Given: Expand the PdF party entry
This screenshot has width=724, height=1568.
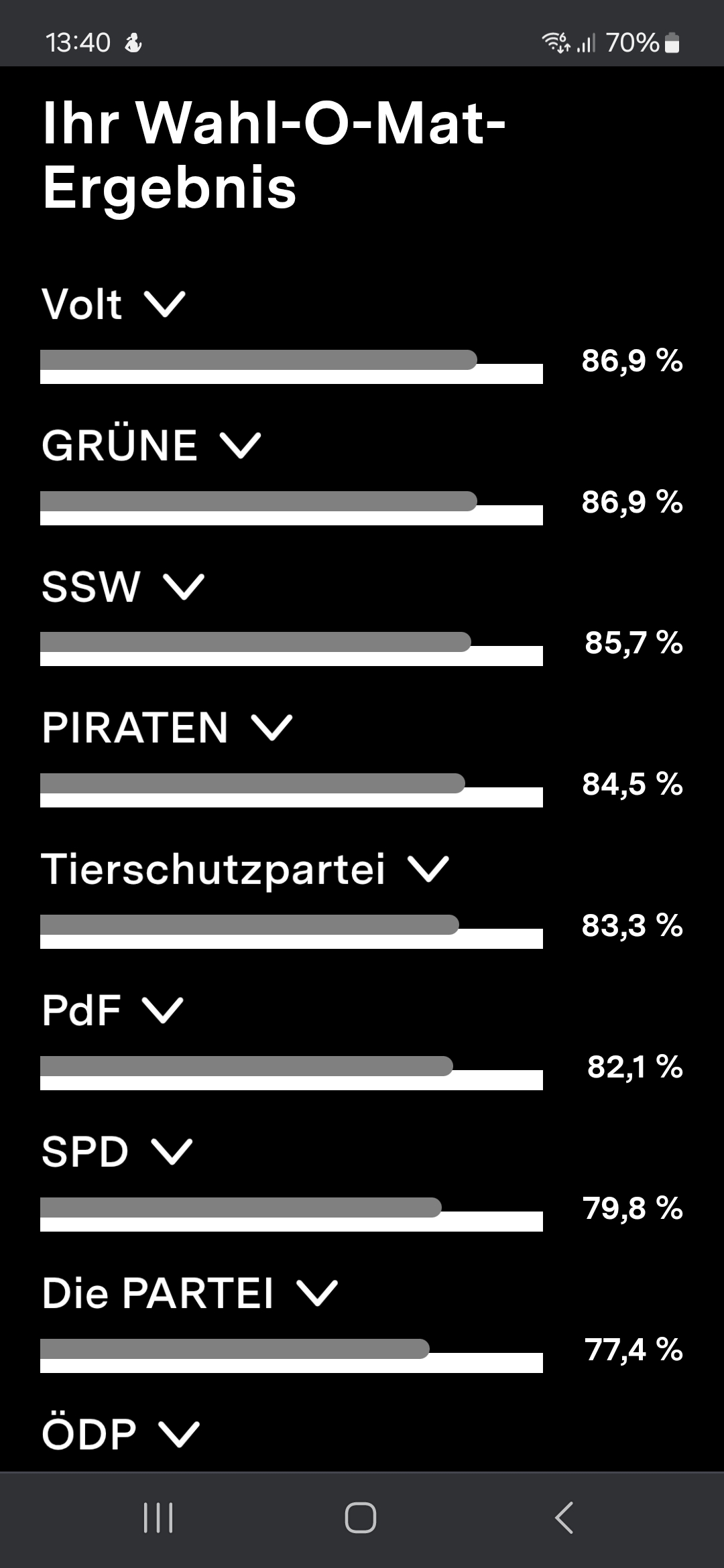Looking at the screenshot, I should tap(112, 1010).
